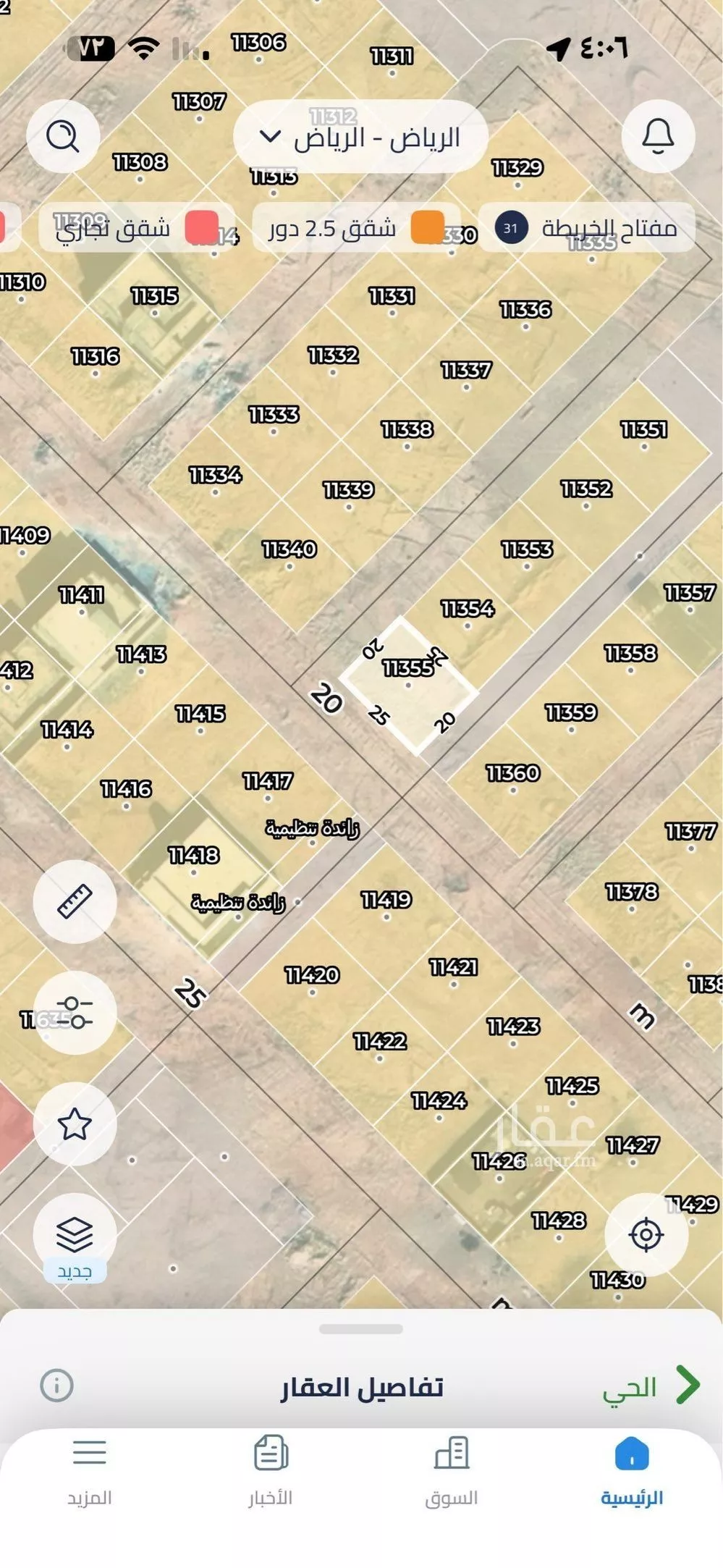Expand the الحي section chevron
This screenshot has height=1568, width=723.
coord(684,1381)
